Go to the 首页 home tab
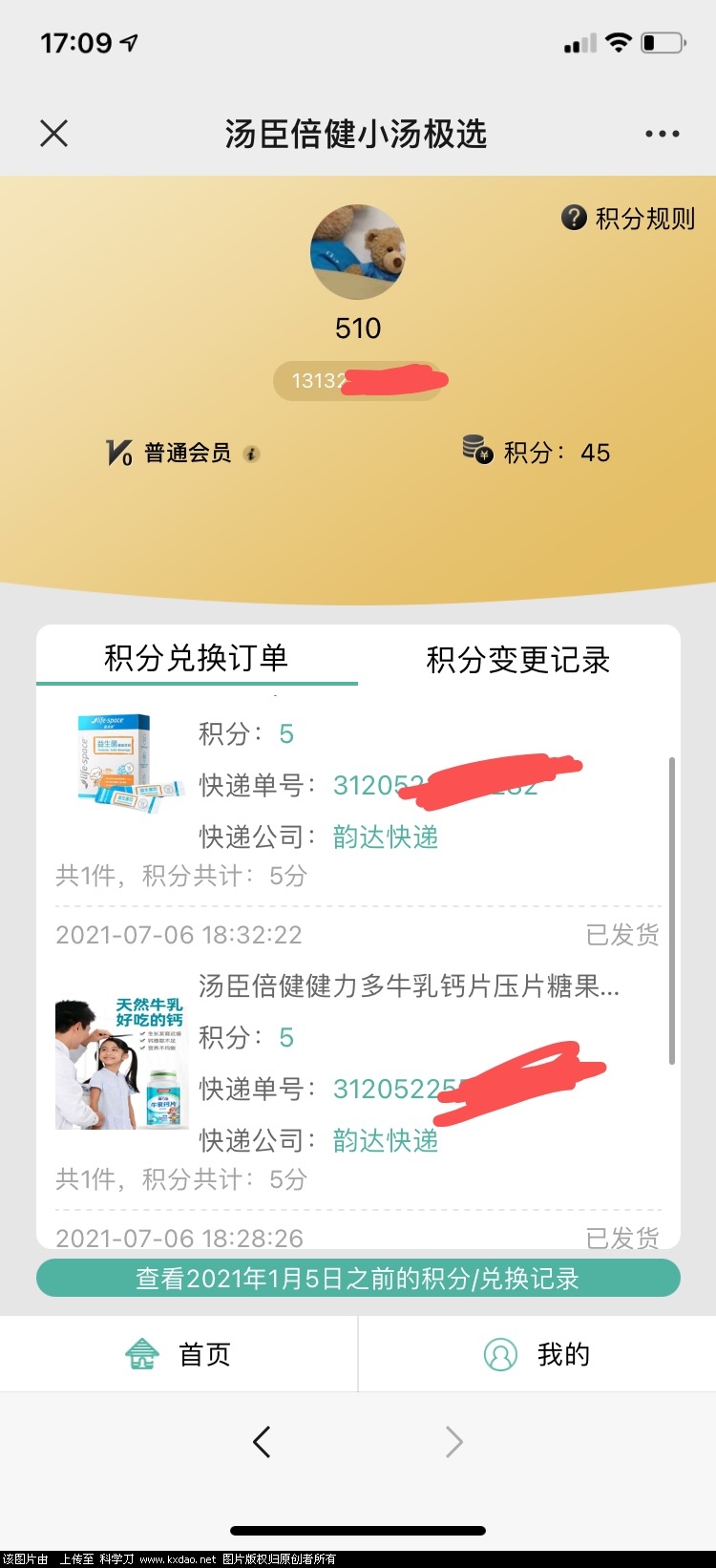The height and width of the screenshot is (1568, 716). 179,1354
